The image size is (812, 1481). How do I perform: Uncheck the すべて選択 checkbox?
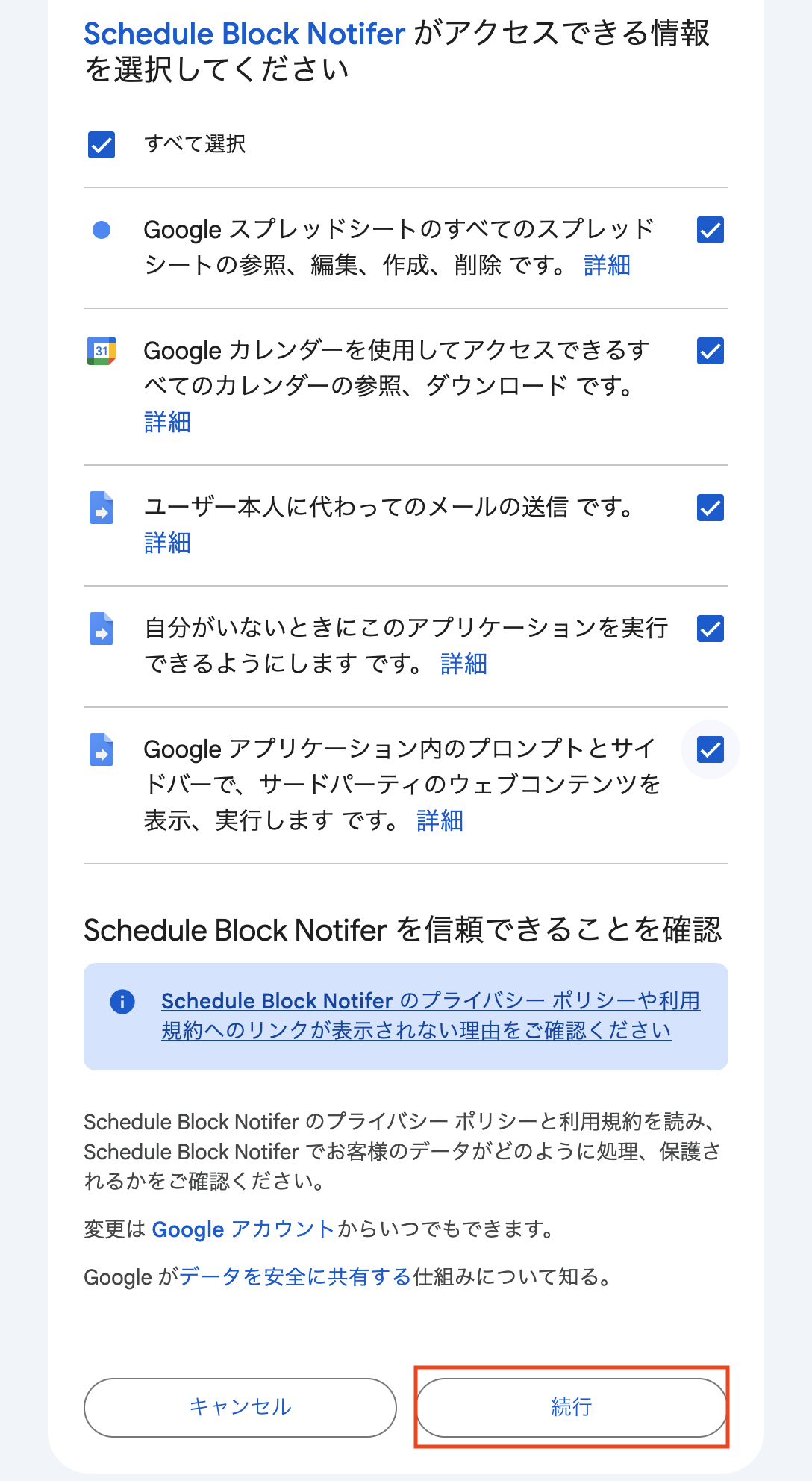tap(104, 146)
